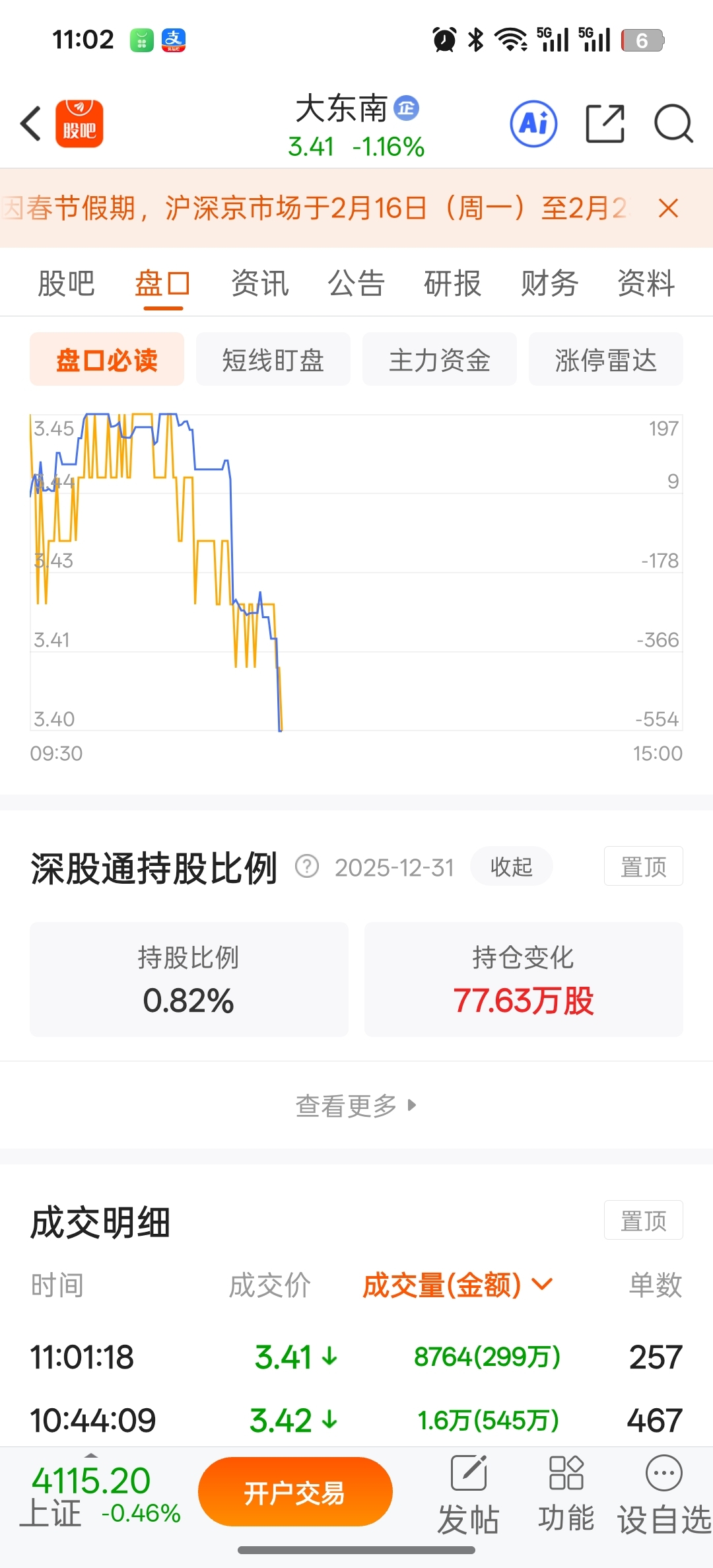This screenshot has width=713, height=1568.
Task: Select the 短线盯盘 chip
Action: [x=273, y=360]
